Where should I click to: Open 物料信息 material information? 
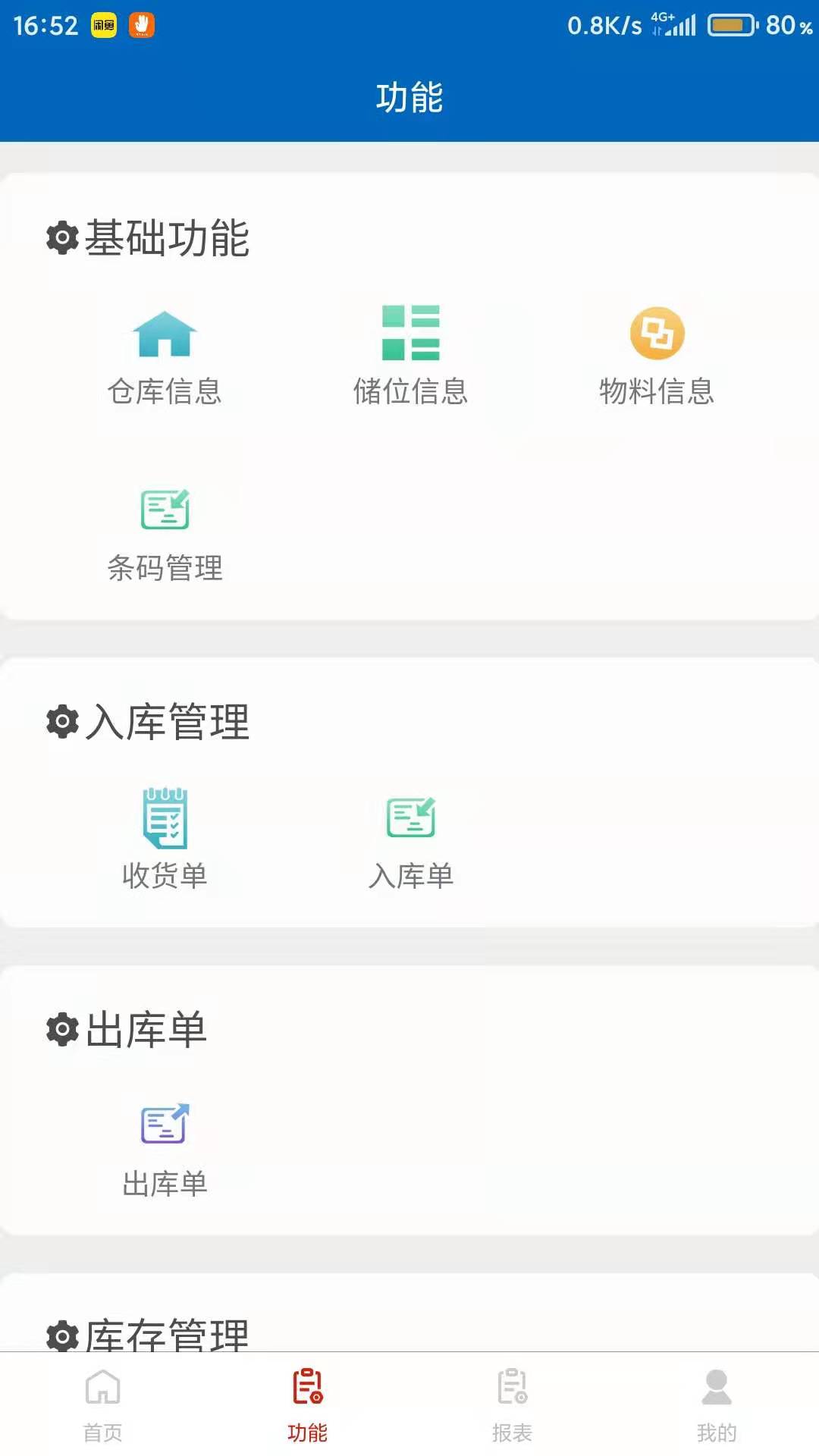point(657,331)
